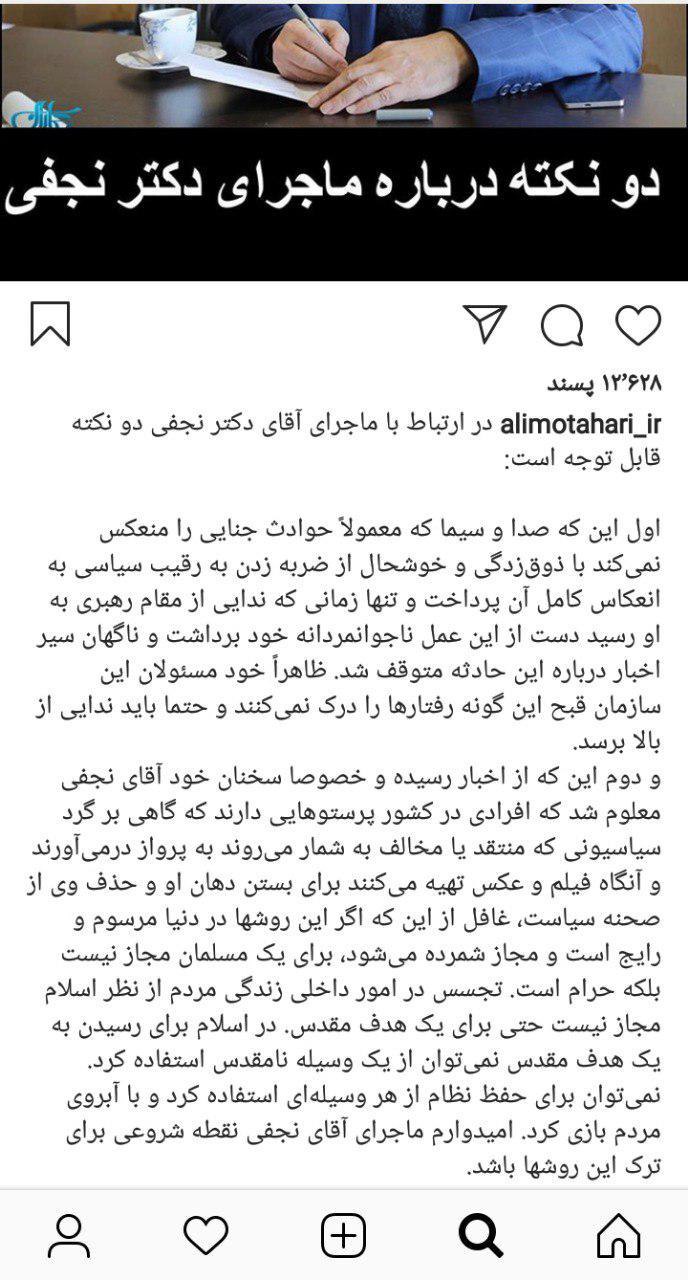Switch to the Profile tab
Image resolution: width=688 pixels, height=1280 pixels.
click(69, 1236)
